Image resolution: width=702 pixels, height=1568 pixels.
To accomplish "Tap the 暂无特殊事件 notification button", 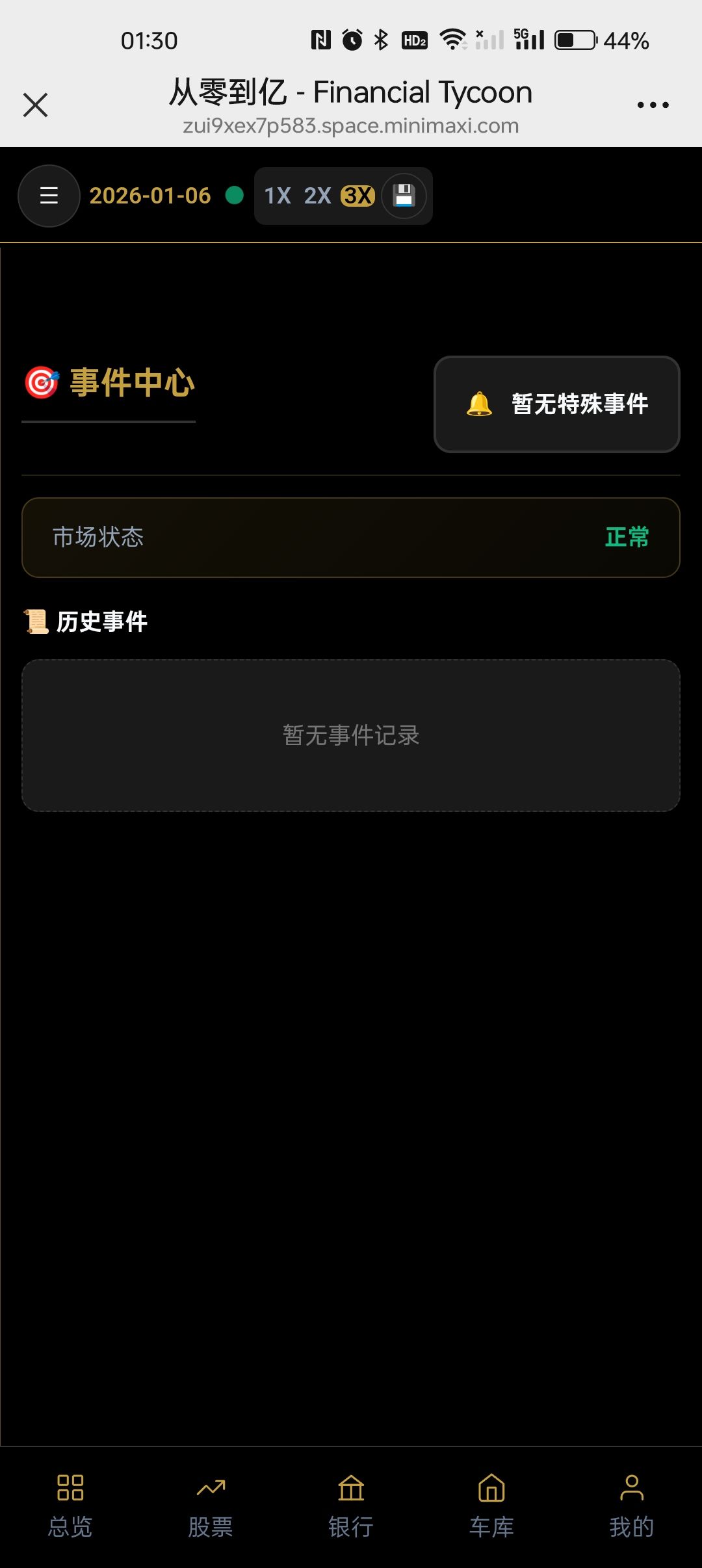I will coord(557,404).
